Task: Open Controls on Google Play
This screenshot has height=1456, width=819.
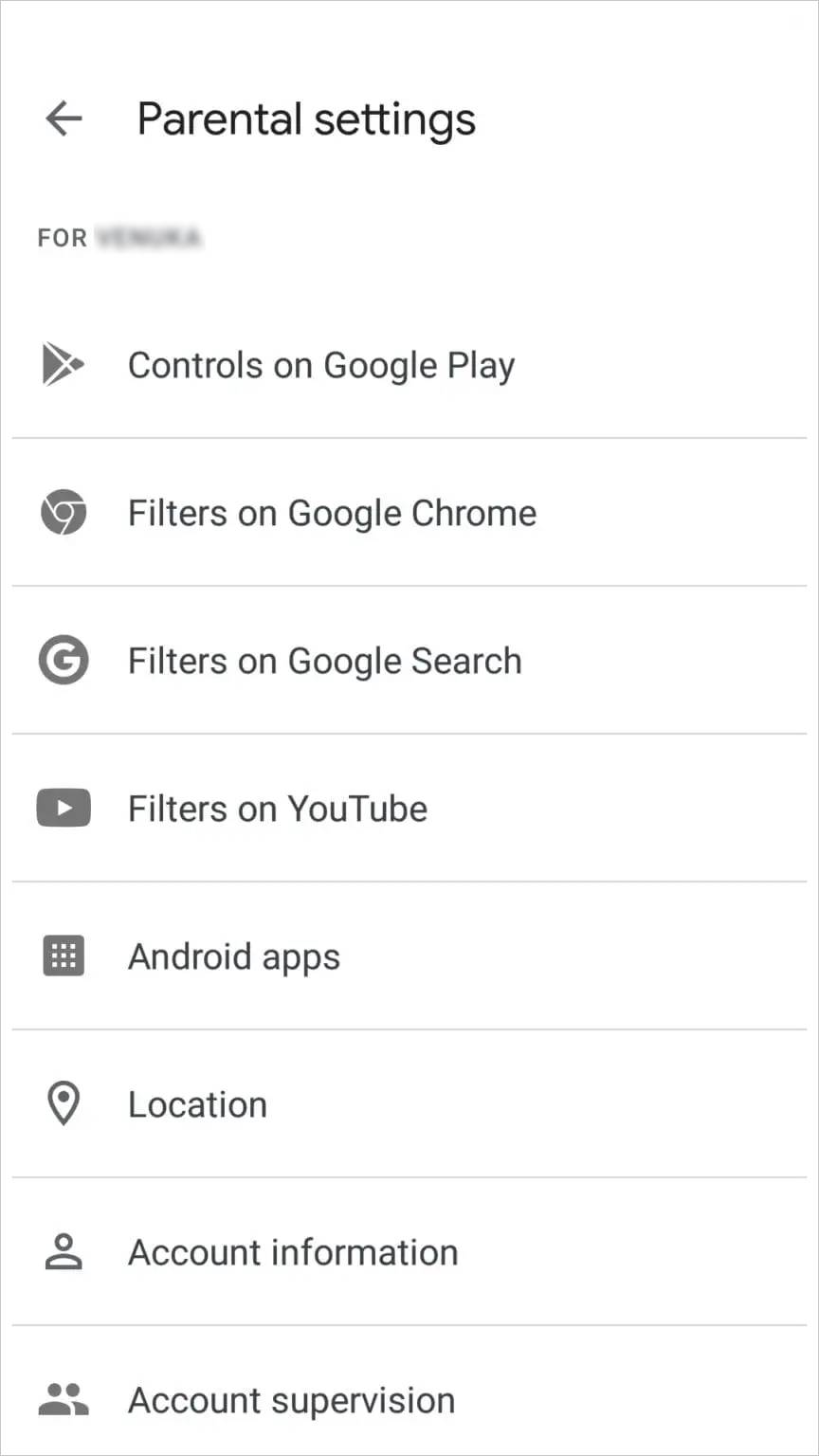Action: (321, 366)
